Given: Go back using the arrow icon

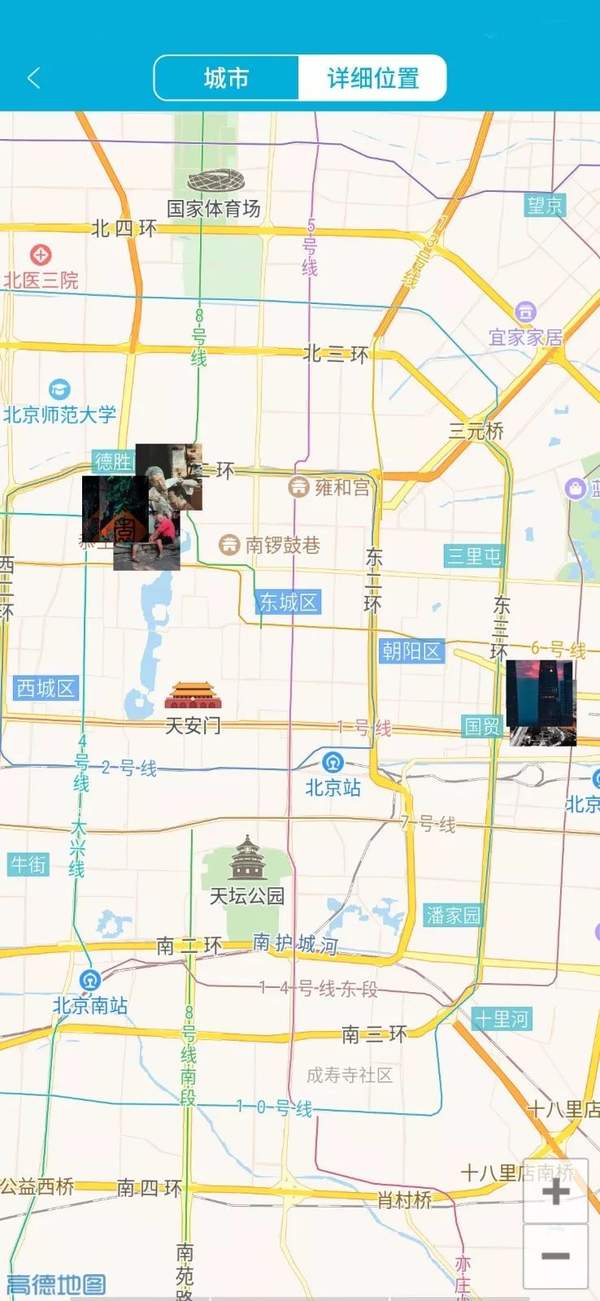Looking at the screenshot, I should 34,78.
